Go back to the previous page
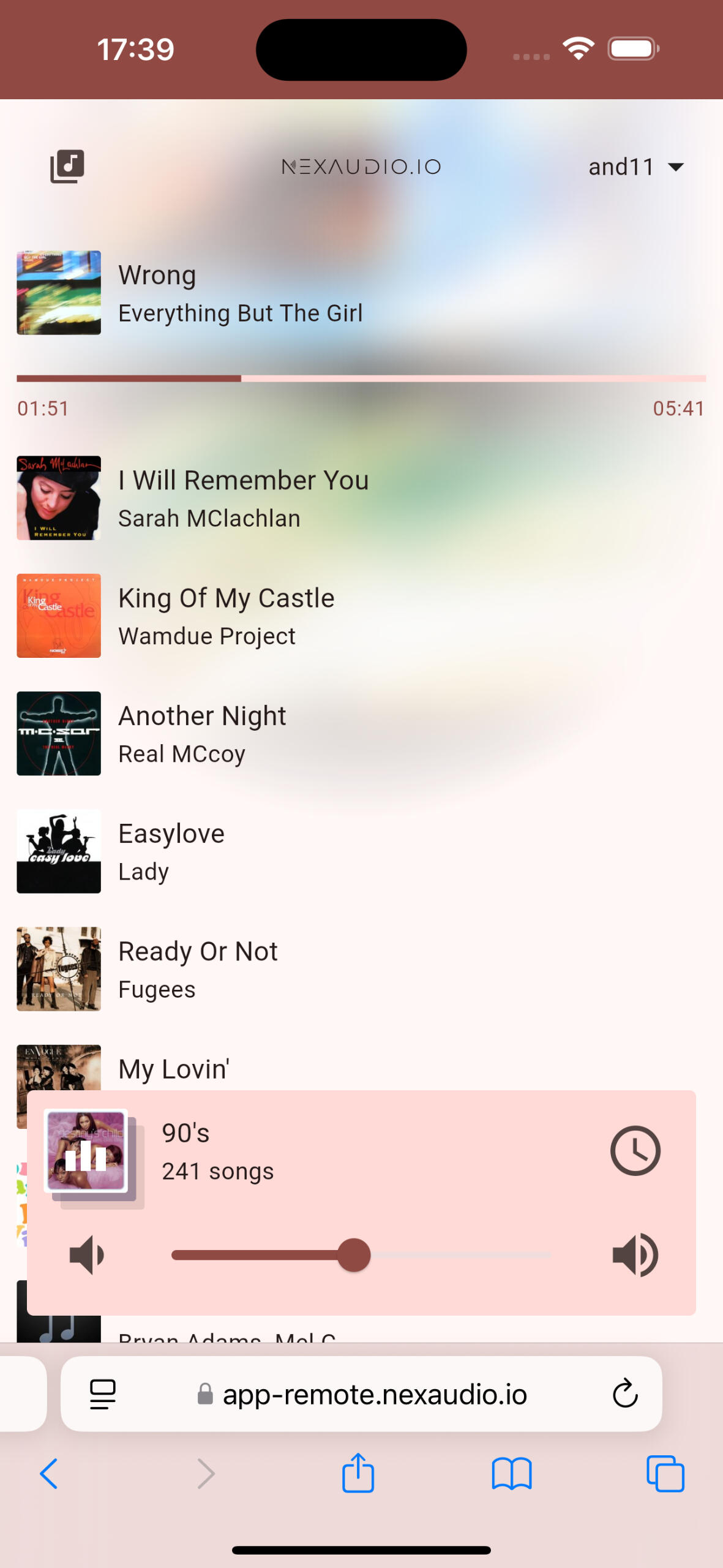Image resolution: width=723 pixels, height=1568 pixels. (x=49, y=1473)
